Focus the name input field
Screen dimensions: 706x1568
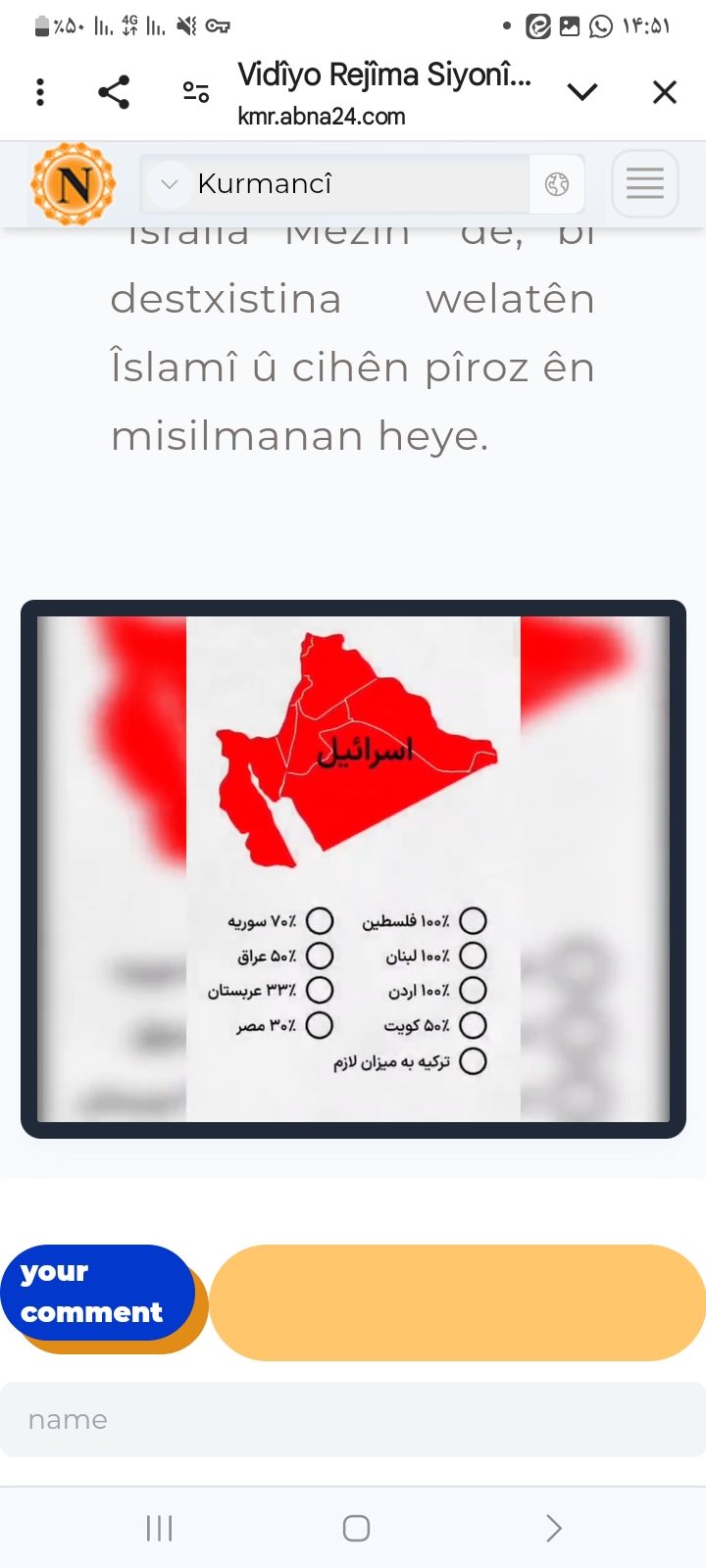pos(353,1419)
